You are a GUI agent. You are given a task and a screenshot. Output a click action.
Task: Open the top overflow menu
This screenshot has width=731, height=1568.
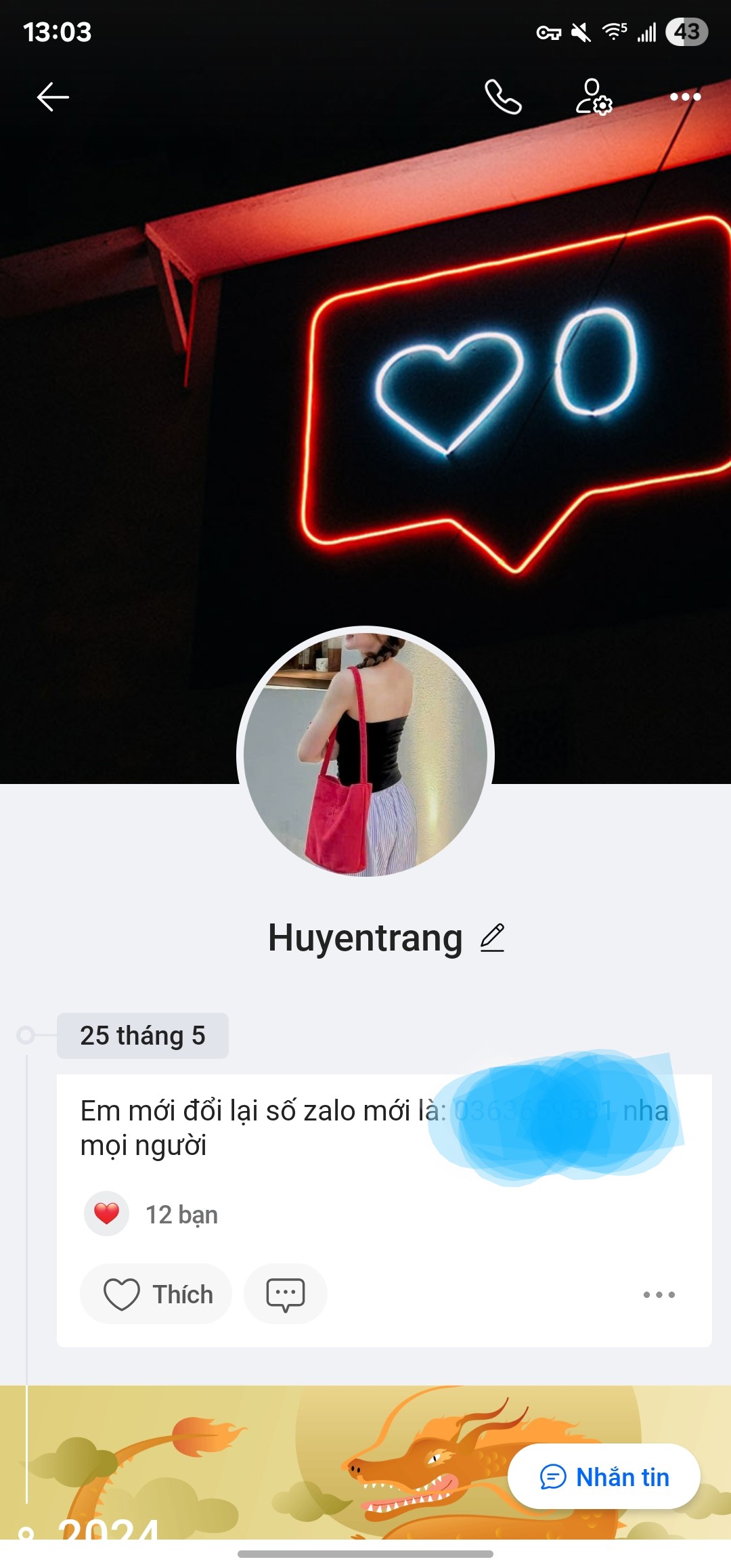click(x=685, y=97)
